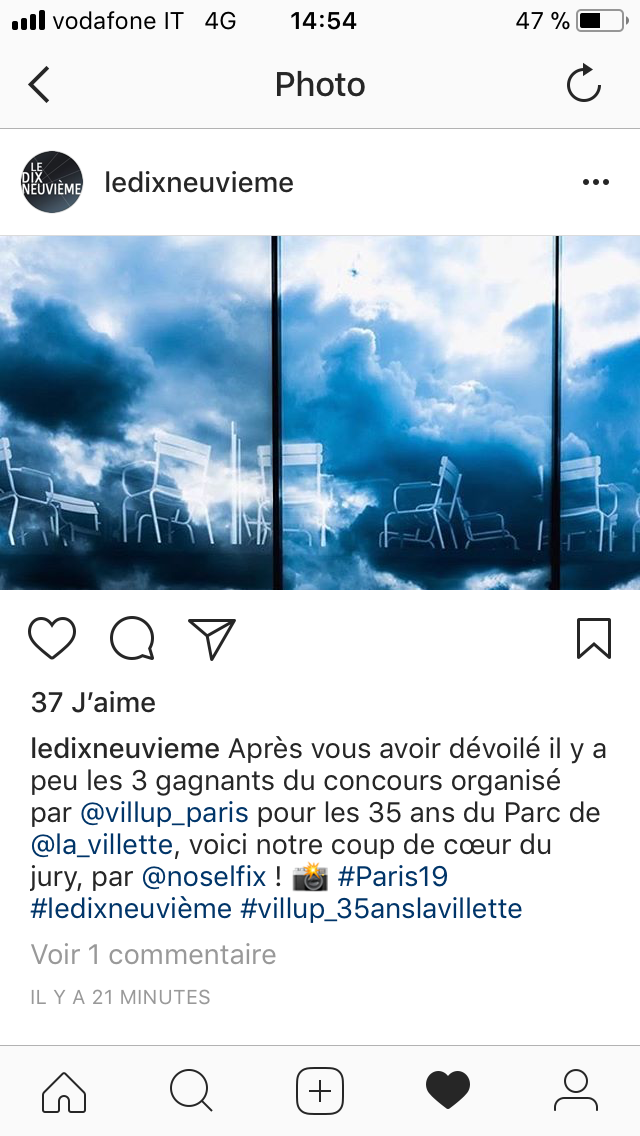Create a new post with the plus tab

click(x=320, y=1090)
